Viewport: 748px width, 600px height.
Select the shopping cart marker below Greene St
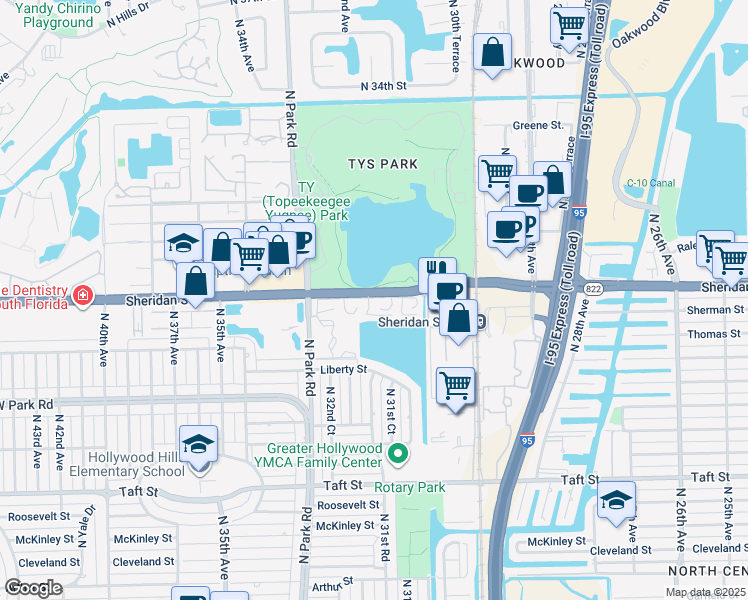pos(498,176)
